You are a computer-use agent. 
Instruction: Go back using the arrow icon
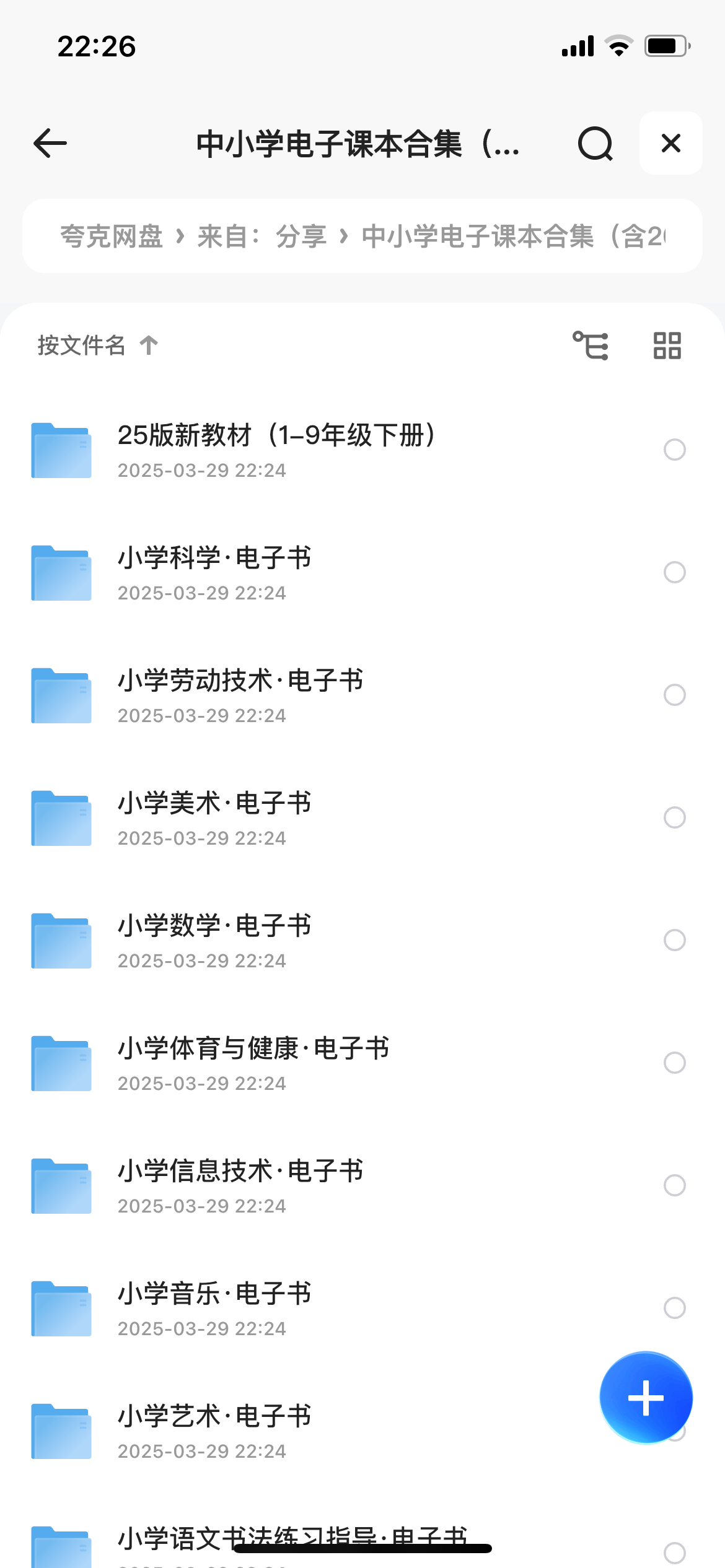(x=50, y=144)
